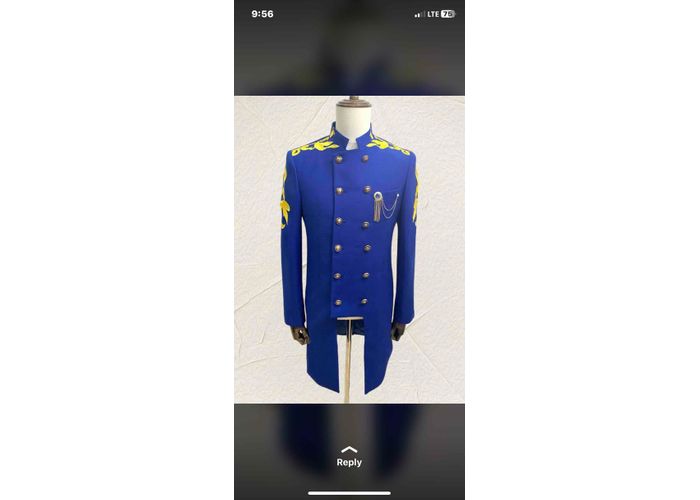This screenshot has width=700, height=500.
Task: Open the Reply option for this status
Action: [349, 457]
